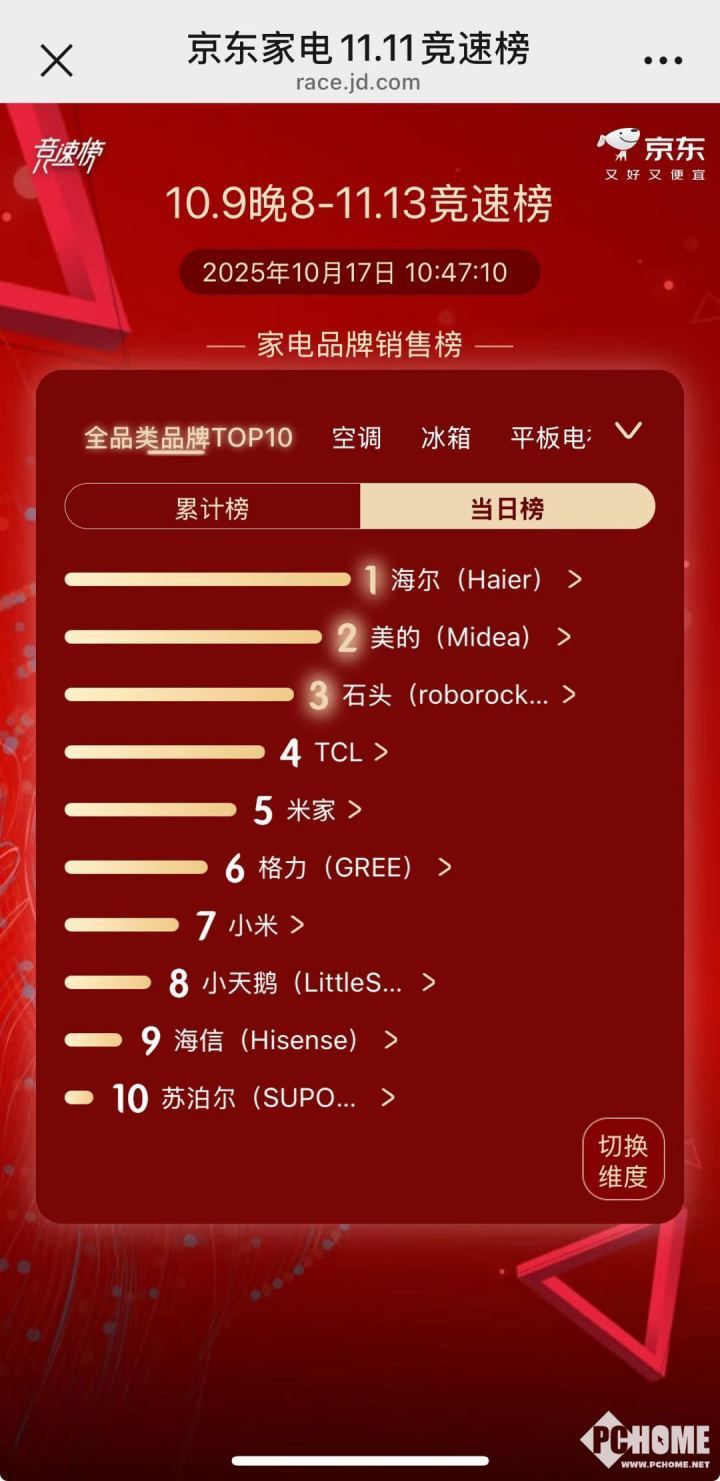Open the three-dot overflow menu
This screenshot has width=720, height=1481.
[x=662, y=61]
